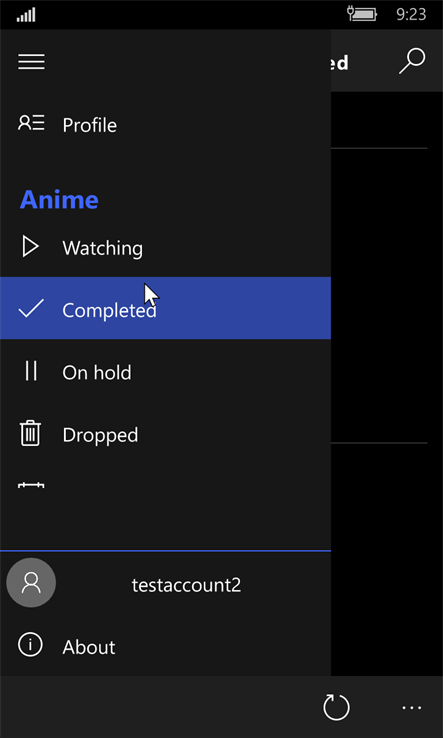Close the hamburger navigation drawer
Viewport: 443px width, 738px height.
[x=31, y=62]
